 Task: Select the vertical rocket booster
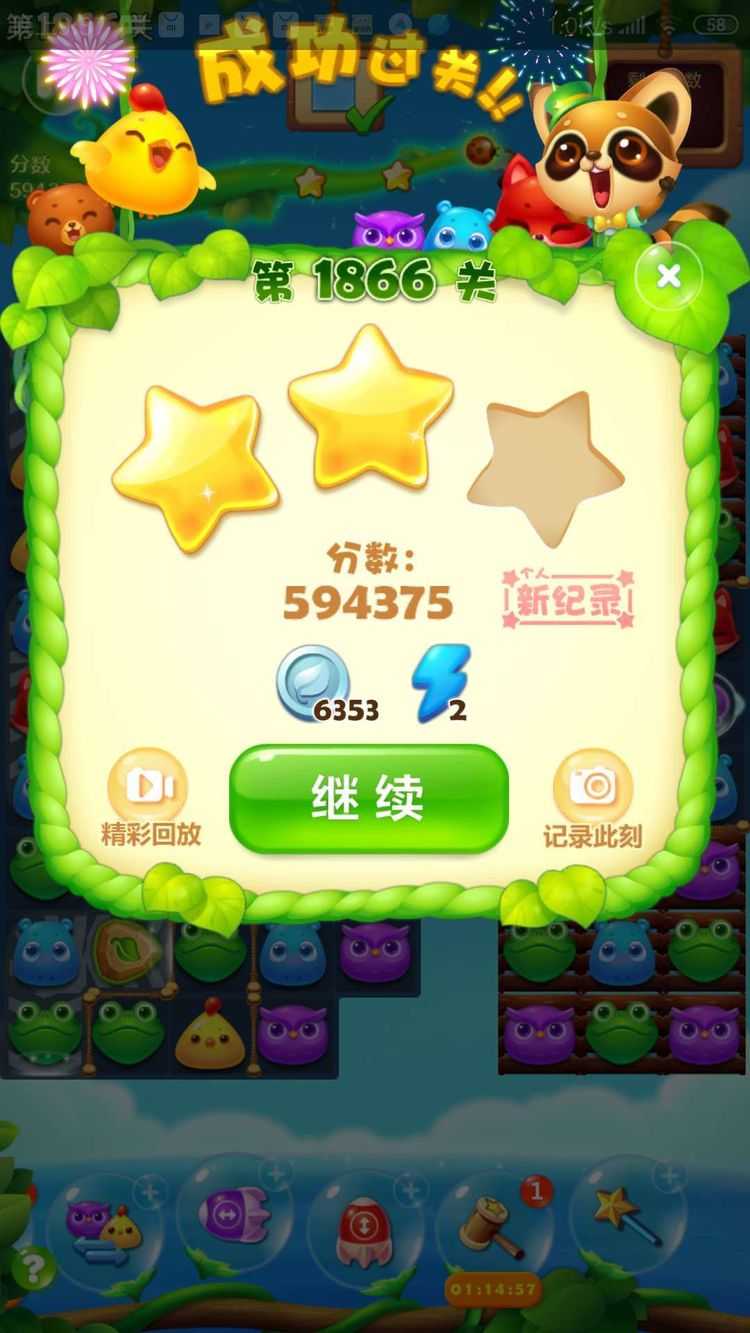click(x=363, y=1226)
